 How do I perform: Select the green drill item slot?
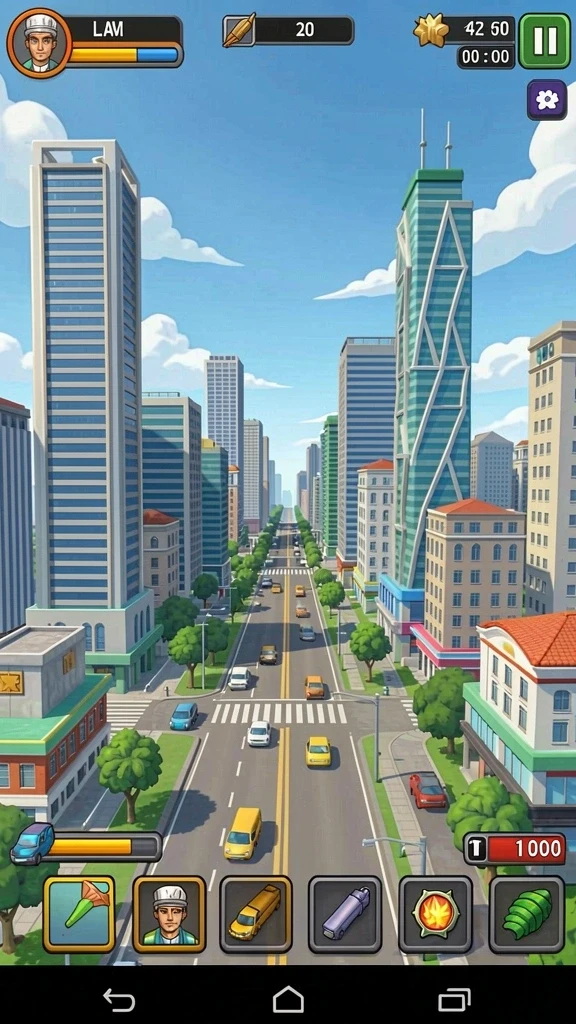point(526,914)
